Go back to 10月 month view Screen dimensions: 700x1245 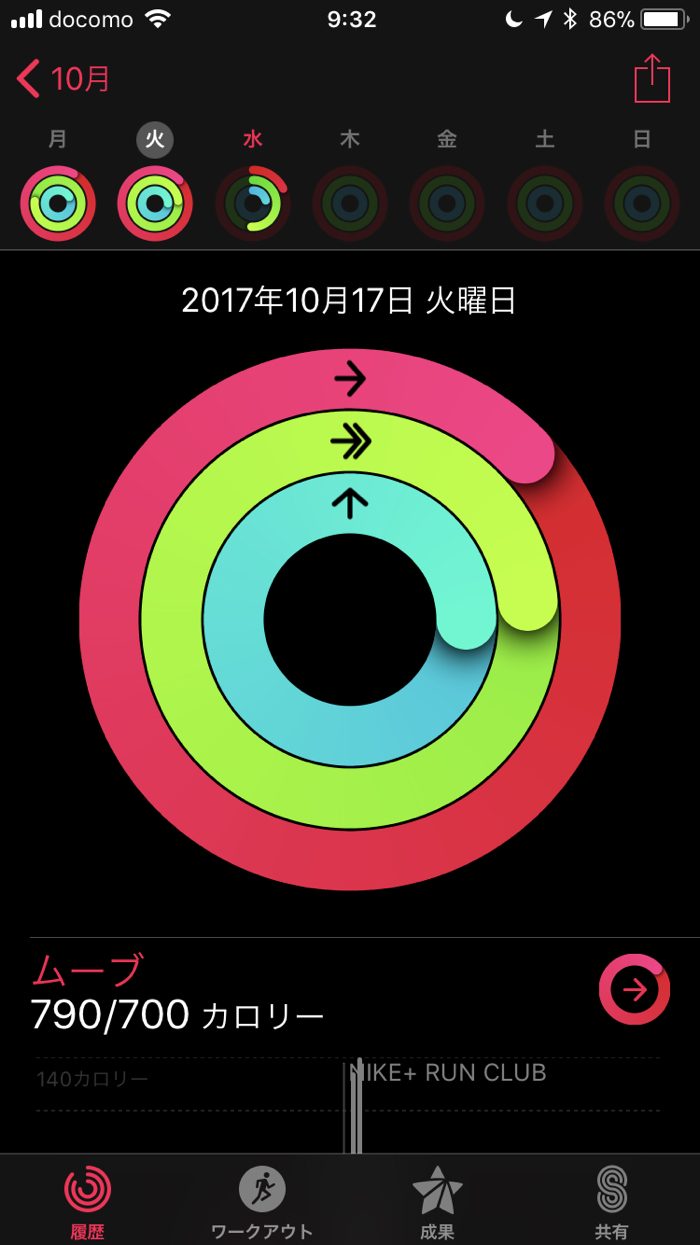click(63, 78)
